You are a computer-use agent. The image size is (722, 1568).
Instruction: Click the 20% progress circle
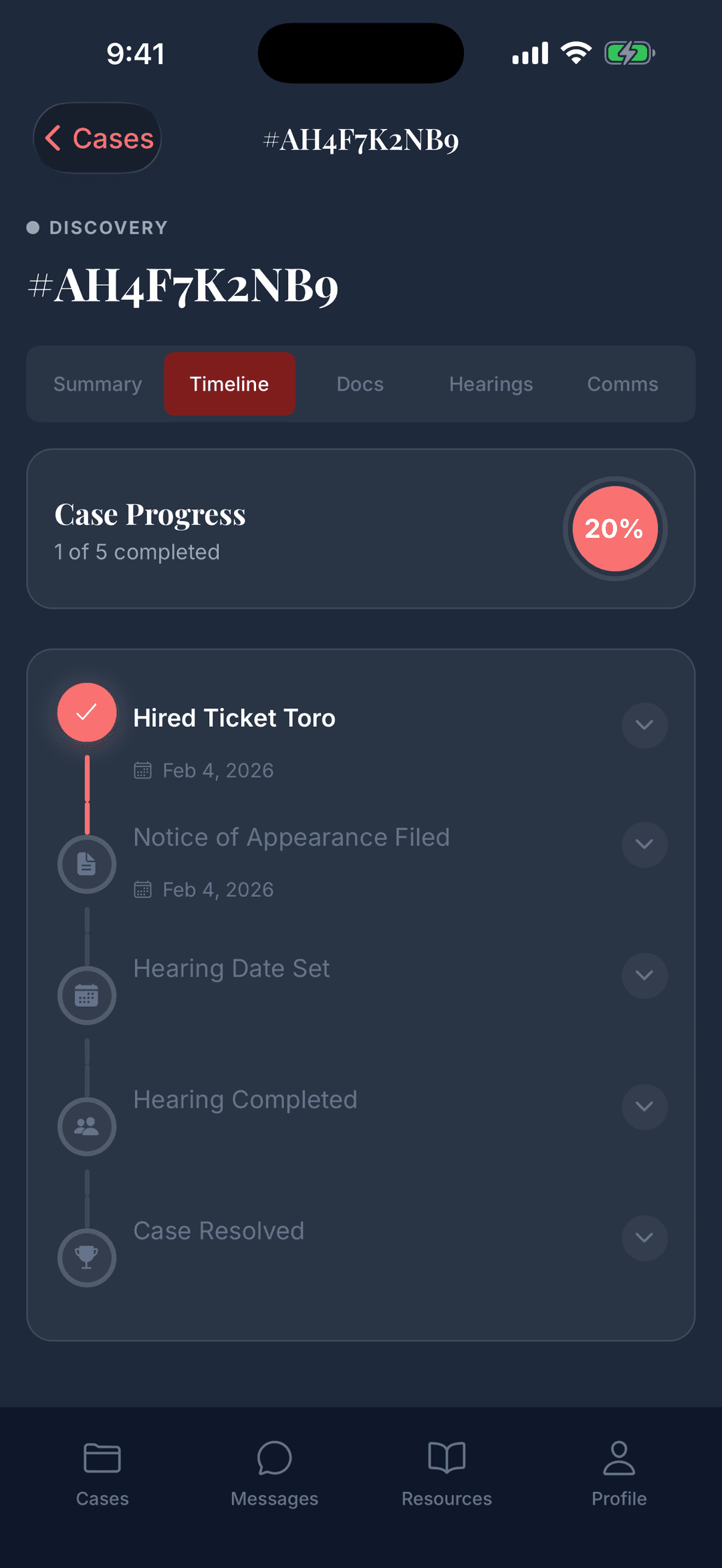[x=614, y=528]
